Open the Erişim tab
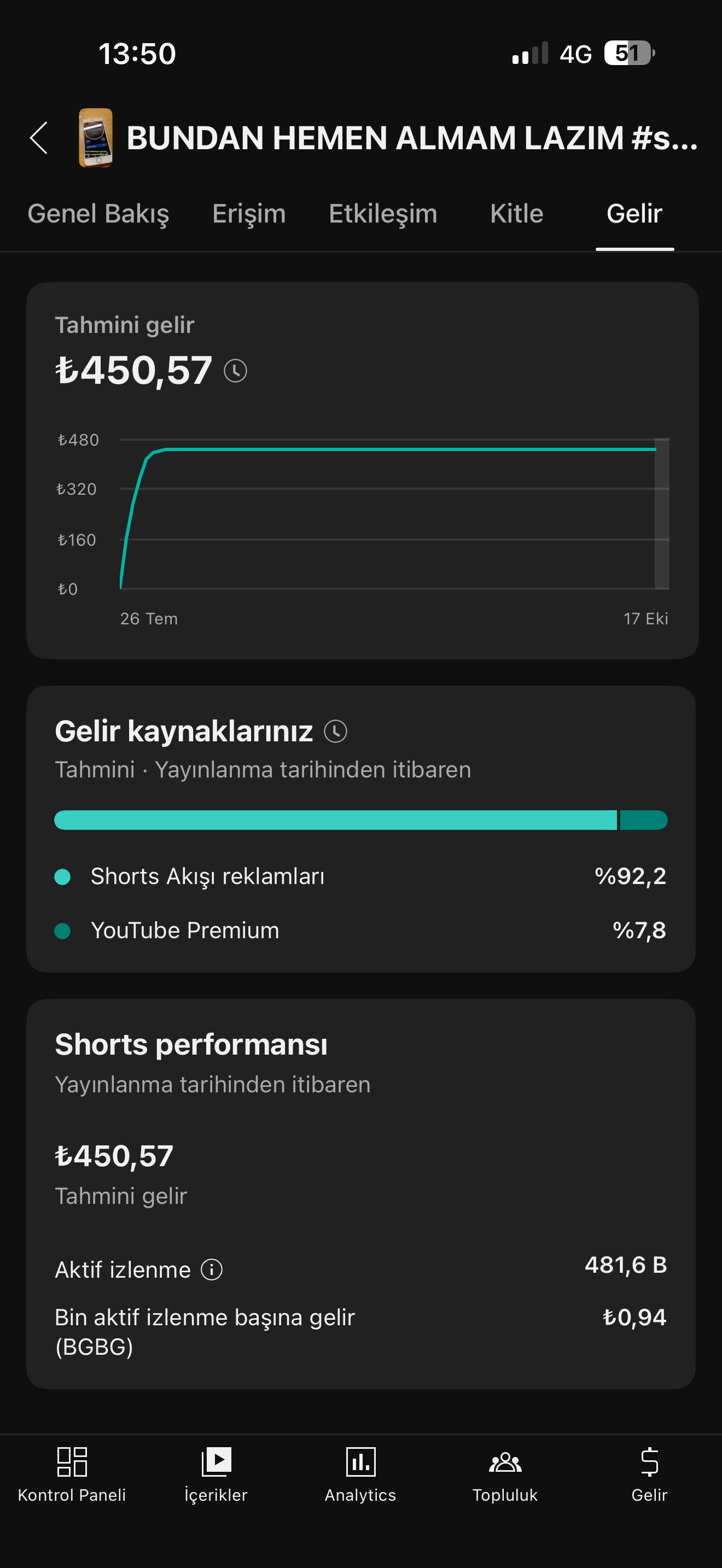722x1568 pixels. pos(249,214)
